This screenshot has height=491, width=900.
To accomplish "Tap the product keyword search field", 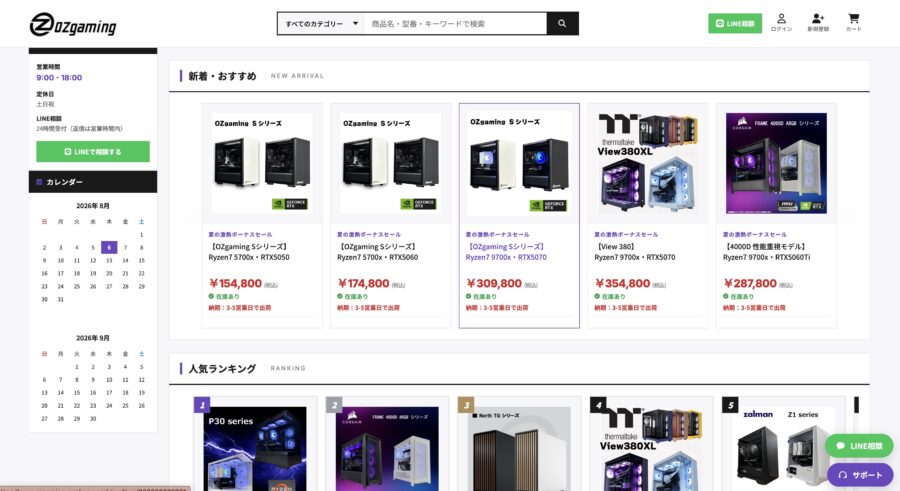I will (455, 24).
